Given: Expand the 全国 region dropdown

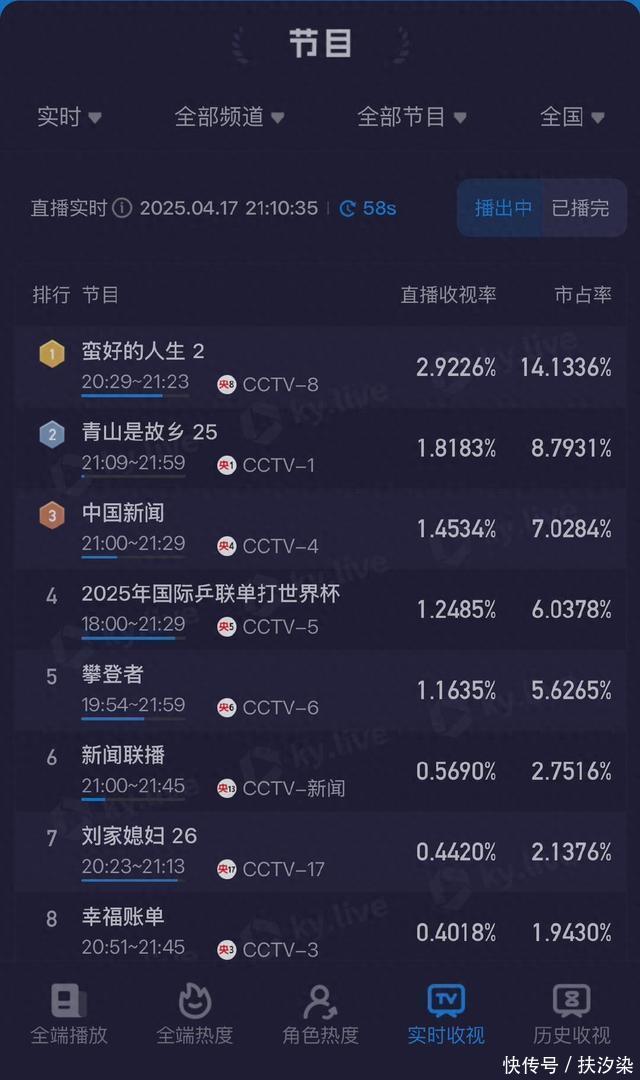Looking at the screenshot, I should [x=572, y=116].
